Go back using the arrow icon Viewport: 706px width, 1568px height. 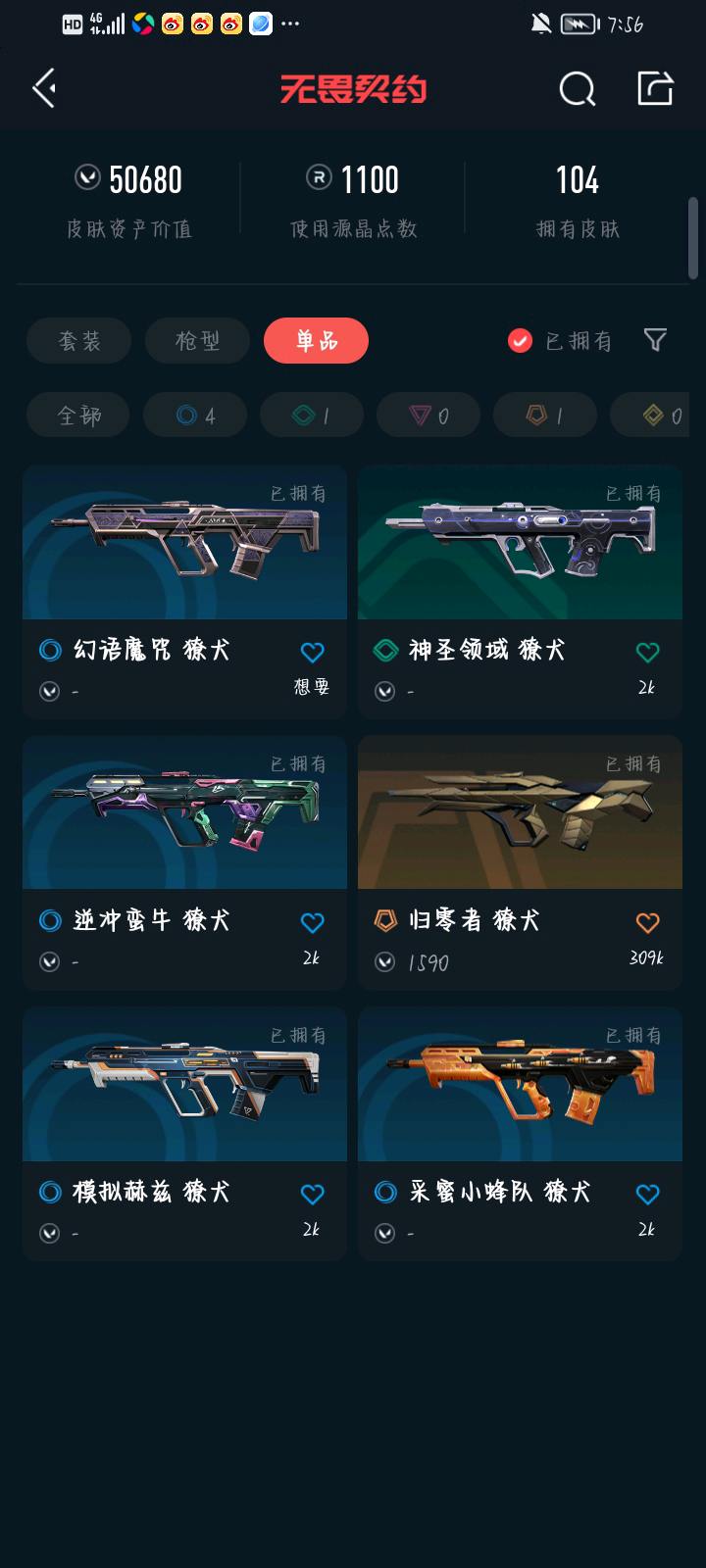45,89
